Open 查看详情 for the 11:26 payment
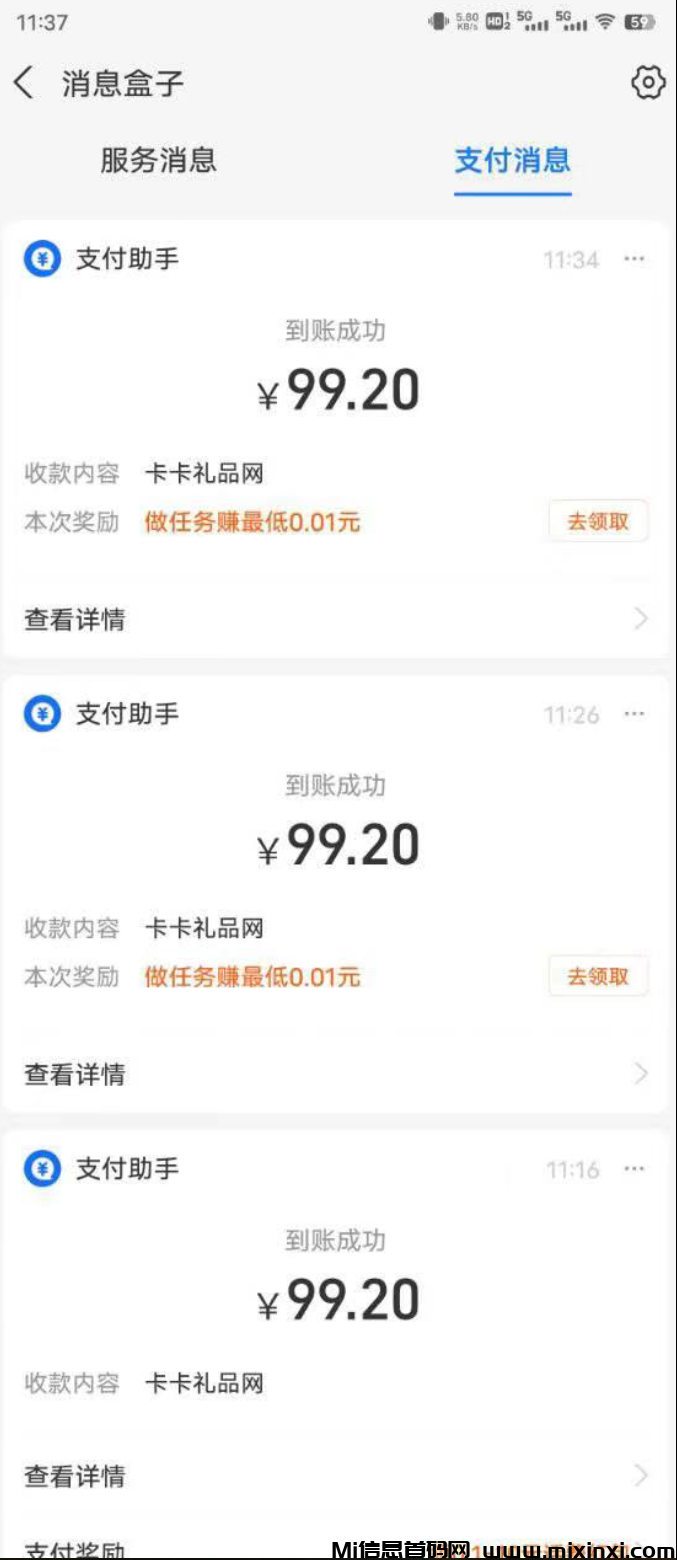The image size is (677, 1560). pyautogui.click(x=335, y=1074)
